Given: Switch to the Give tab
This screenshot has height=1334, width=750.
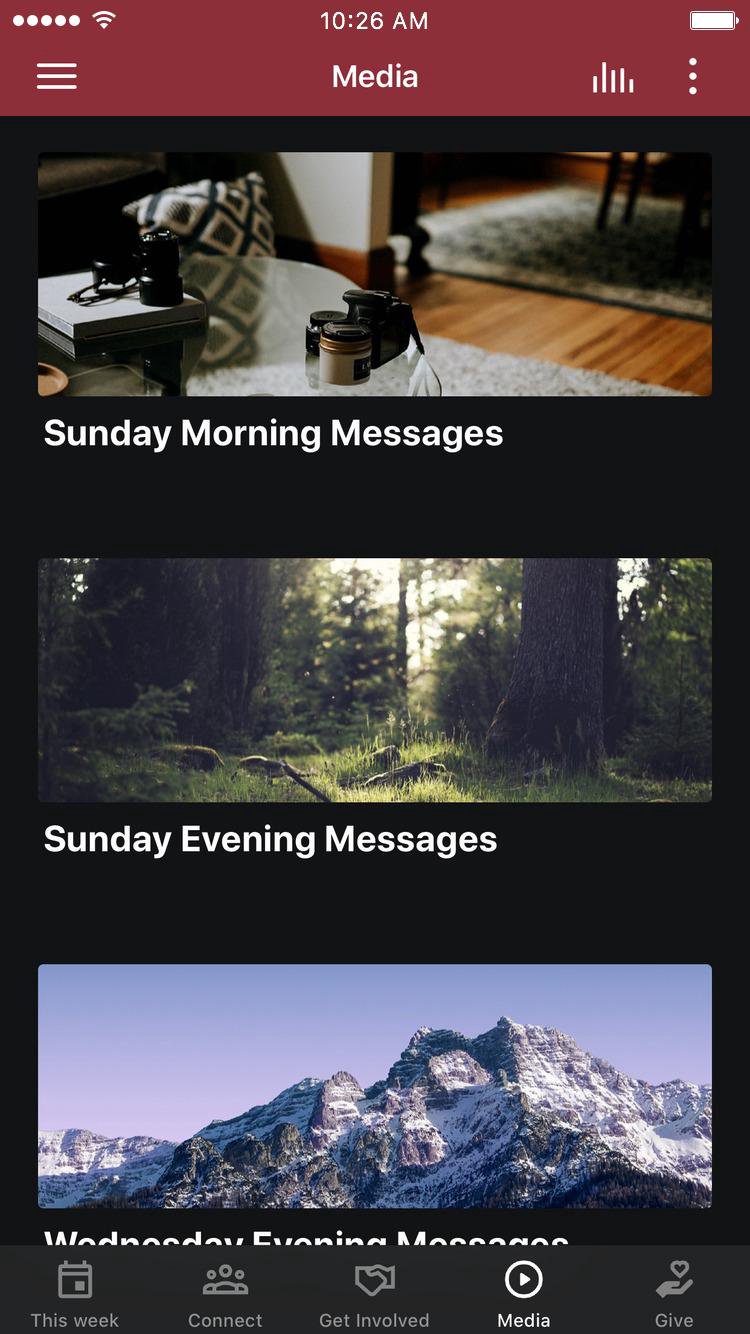Looking at the screenshot, I should (674, 1293).
